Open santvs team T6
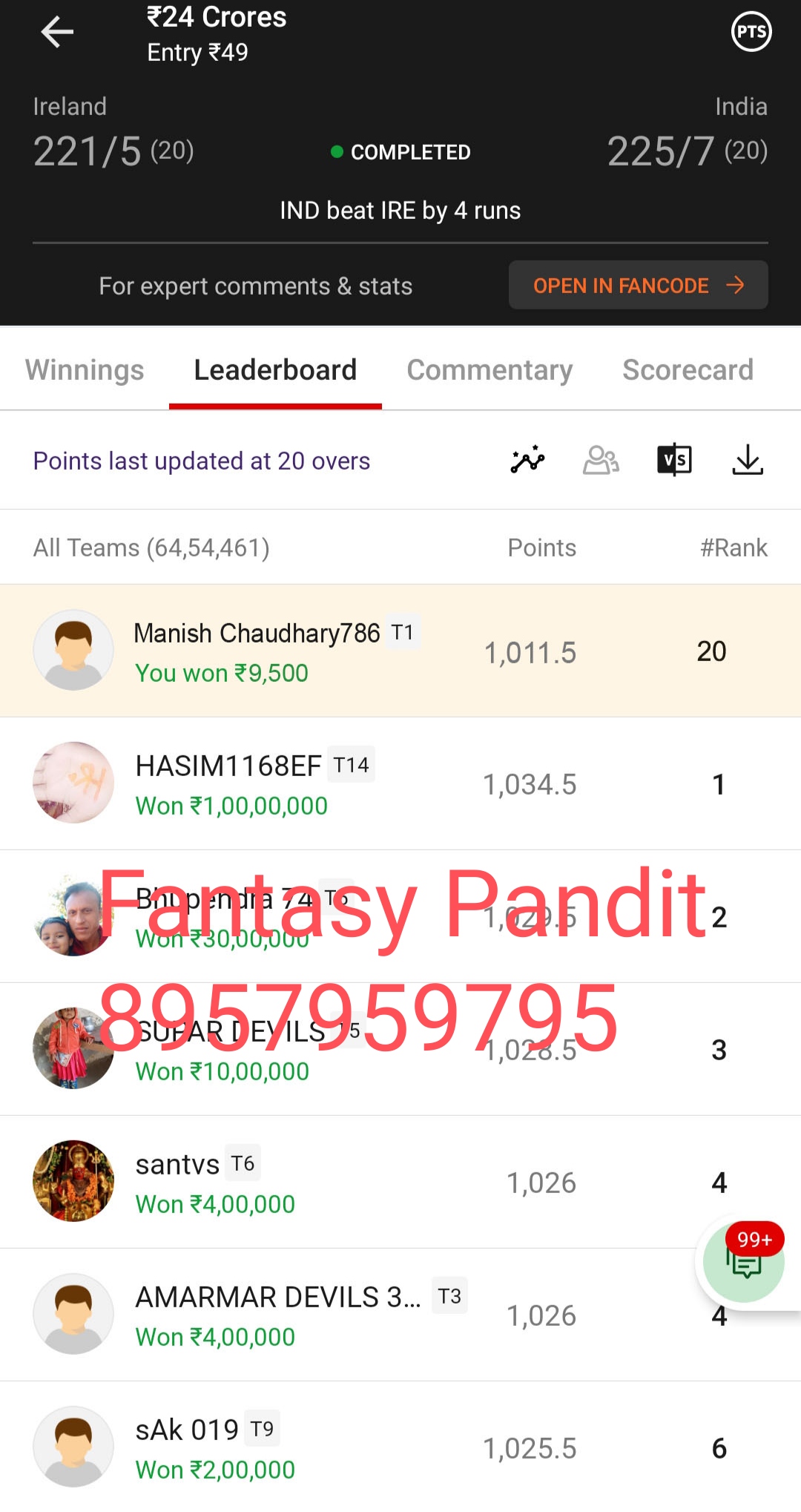Screen dimensions: 801x1512 pyautogui.click(x=400, y=1182)
